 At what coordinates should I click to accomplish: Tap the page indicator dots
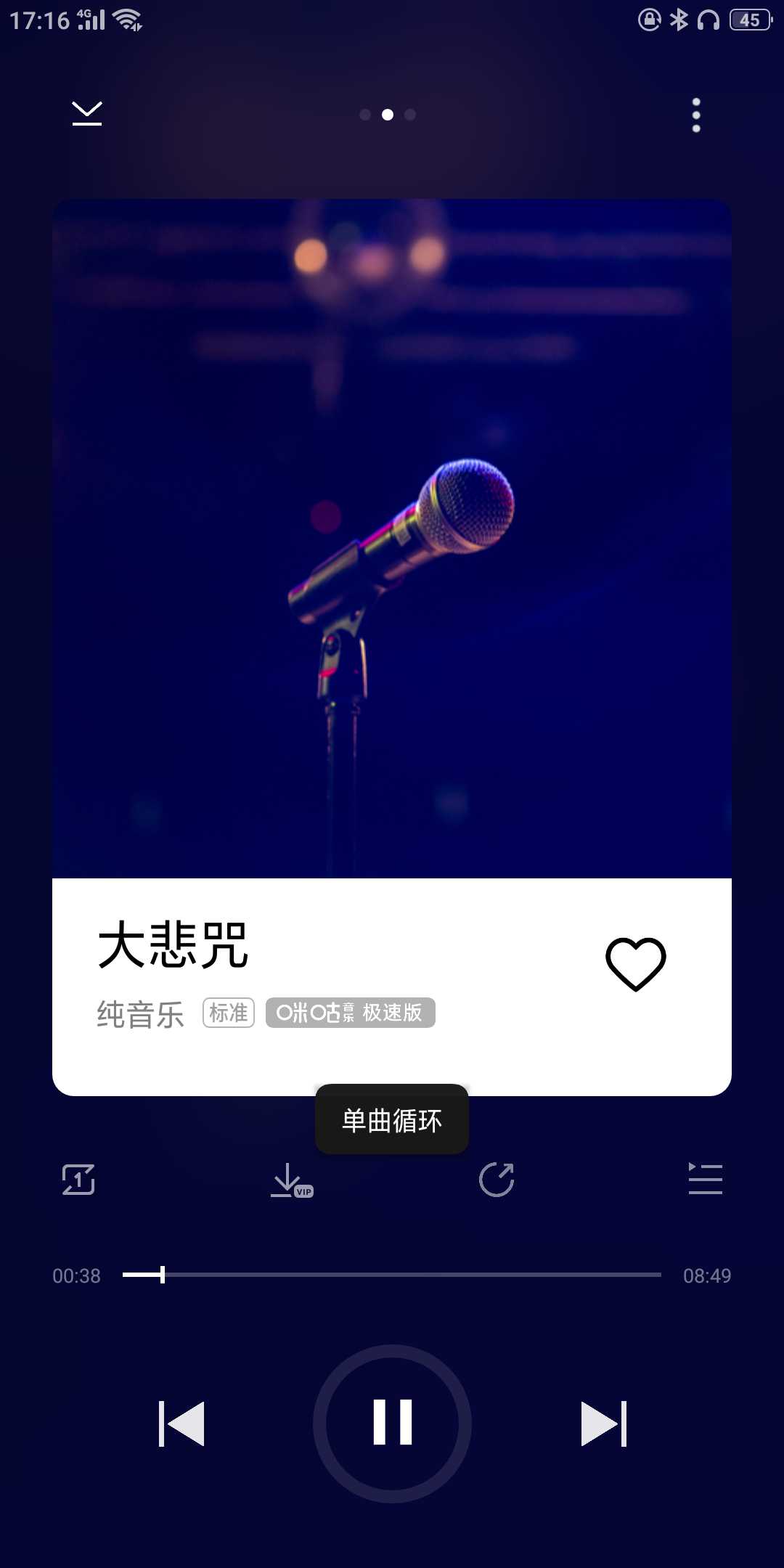388,115
